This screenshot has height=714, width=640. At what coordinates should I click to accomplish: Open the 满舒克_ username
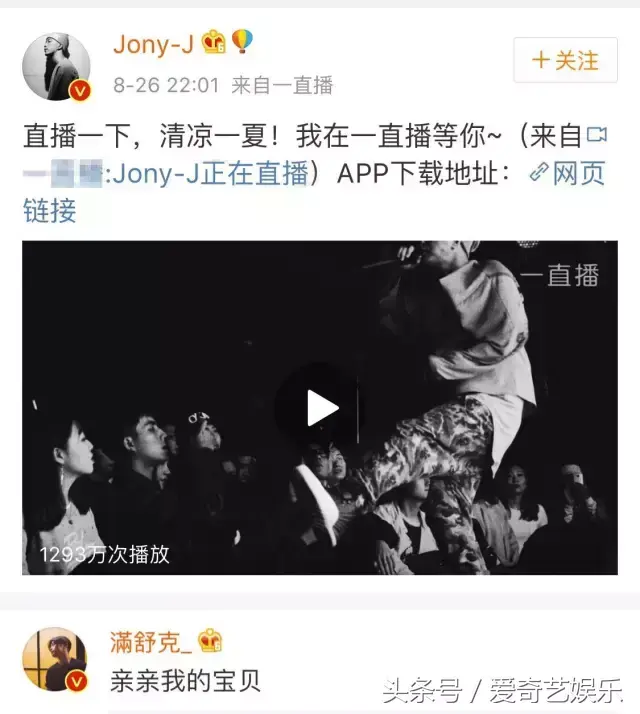click(152, 642)
